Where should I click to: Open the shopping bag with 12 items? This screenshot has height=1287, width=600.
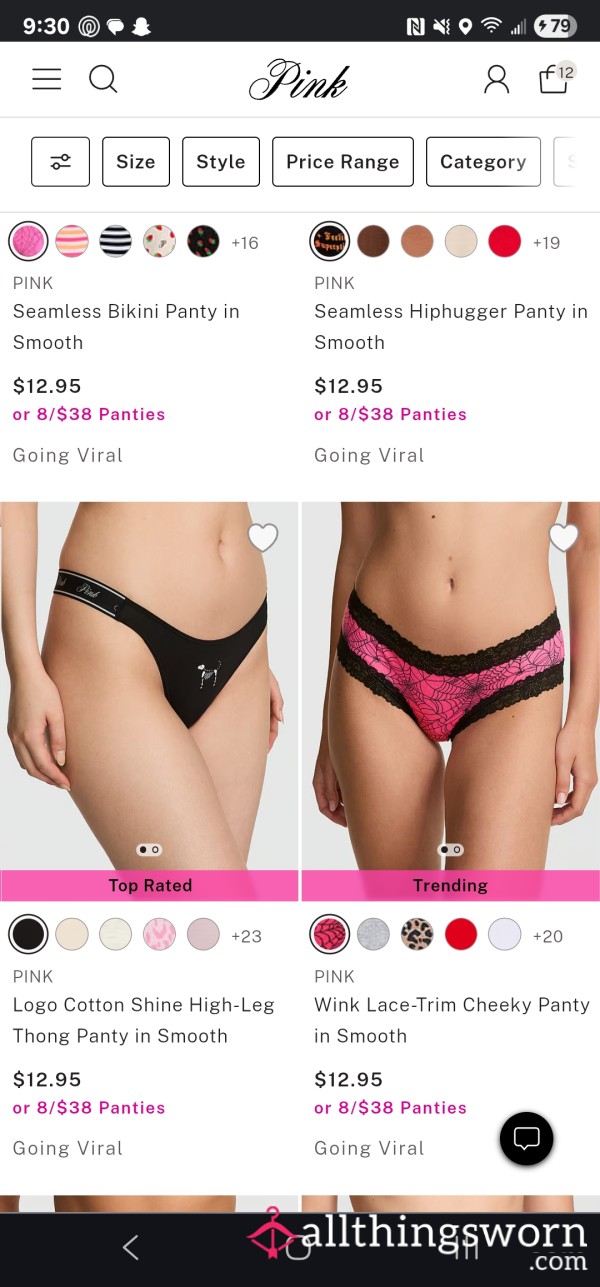pyautogui.click(x=554, y=79)
